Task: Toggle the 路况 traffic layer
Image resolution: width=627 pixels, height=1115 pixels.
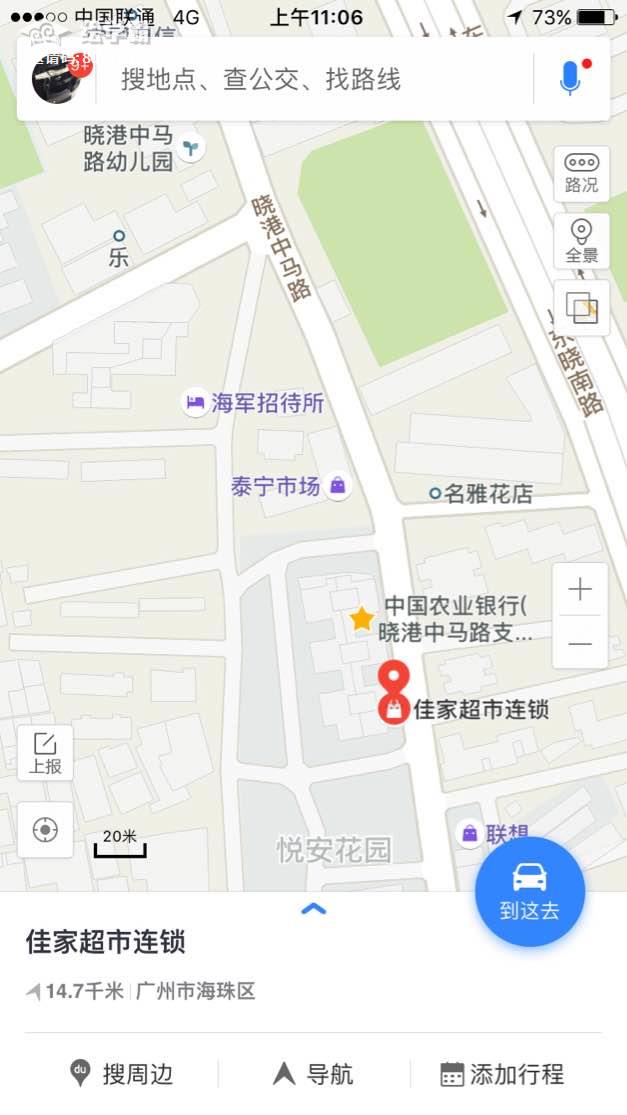Action: point(581,172)
